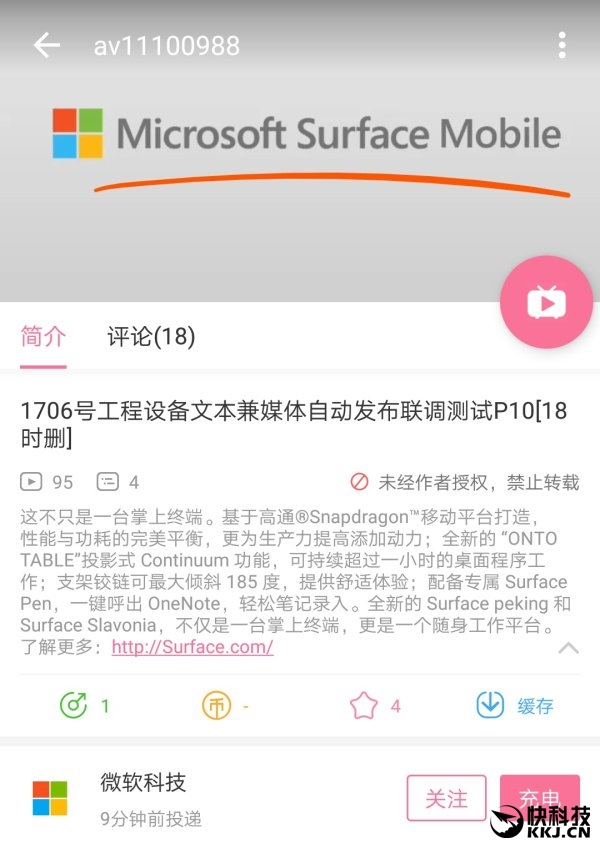
Task: Play the video with pink TV button
Action: click(x=546, y=301)
